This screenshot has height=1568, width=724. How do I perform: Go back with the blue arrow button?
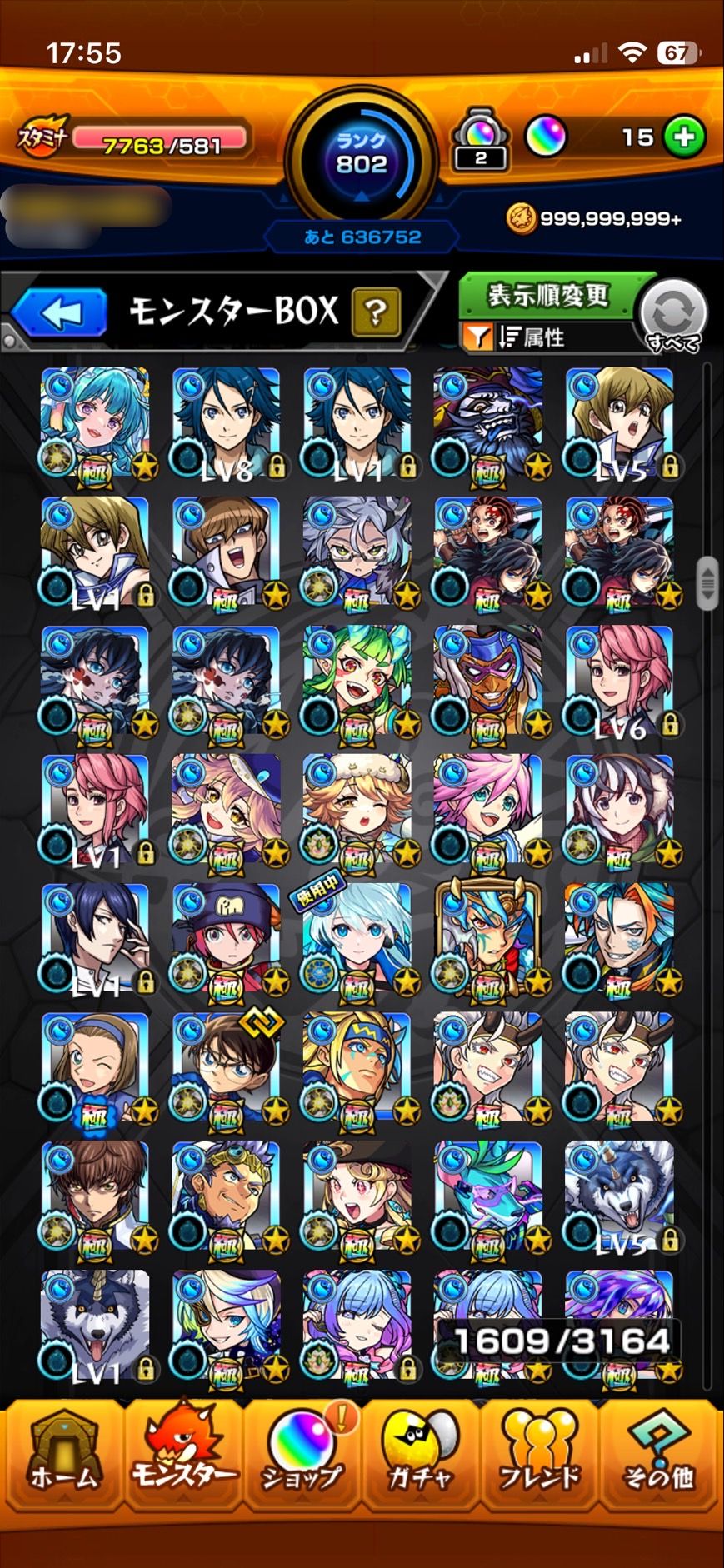[x=60, y=312]
